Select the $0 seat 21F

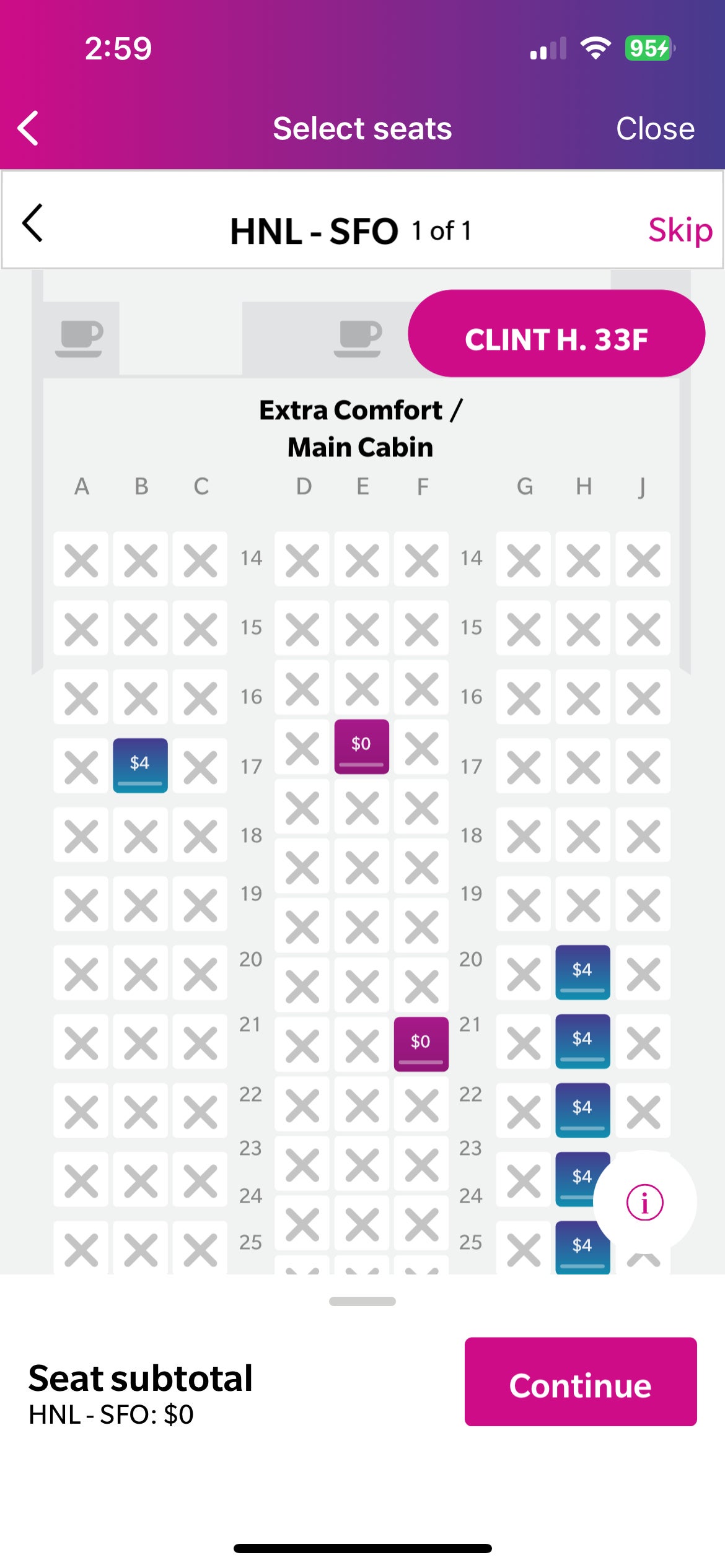(421, 1042)
